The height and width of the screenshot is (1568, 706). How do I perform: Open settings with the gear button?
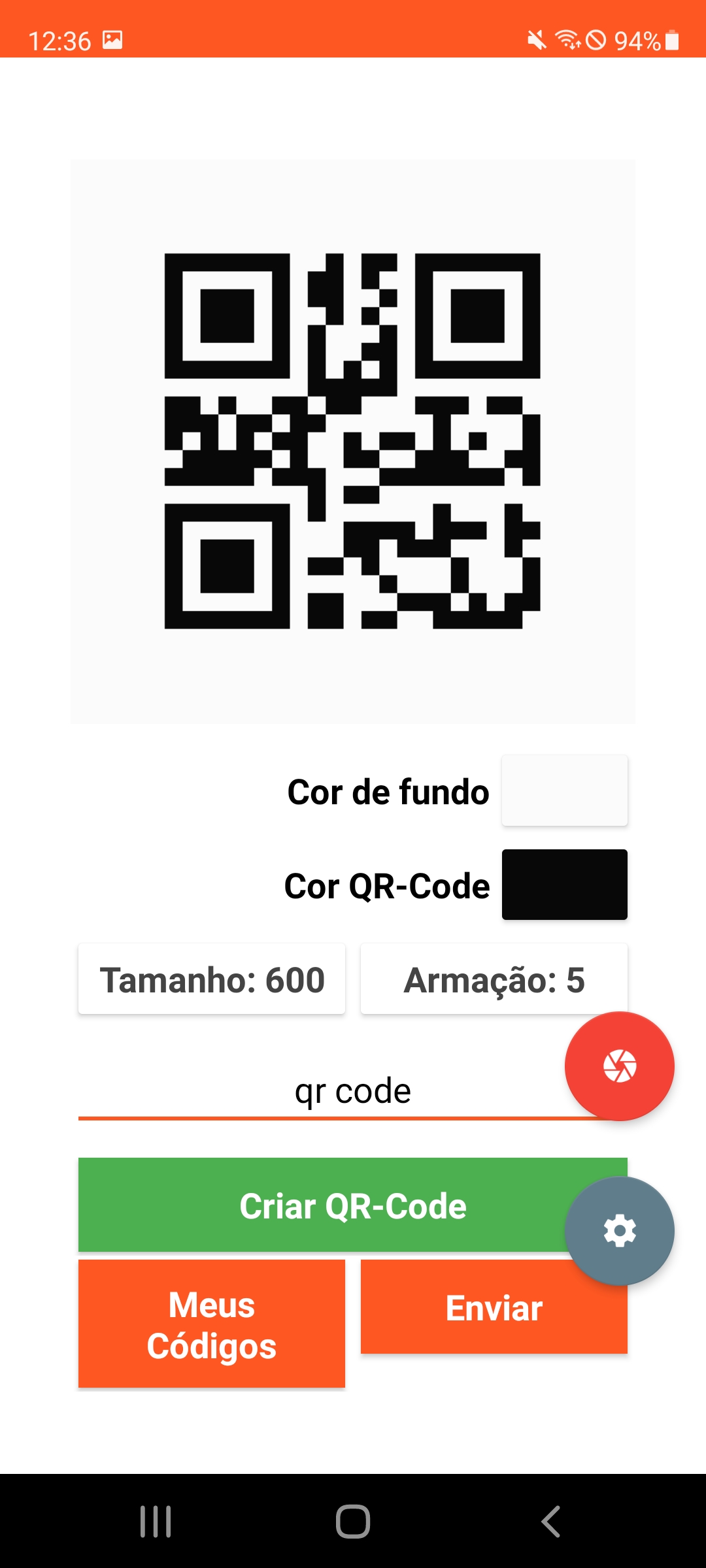point(620,1231)
